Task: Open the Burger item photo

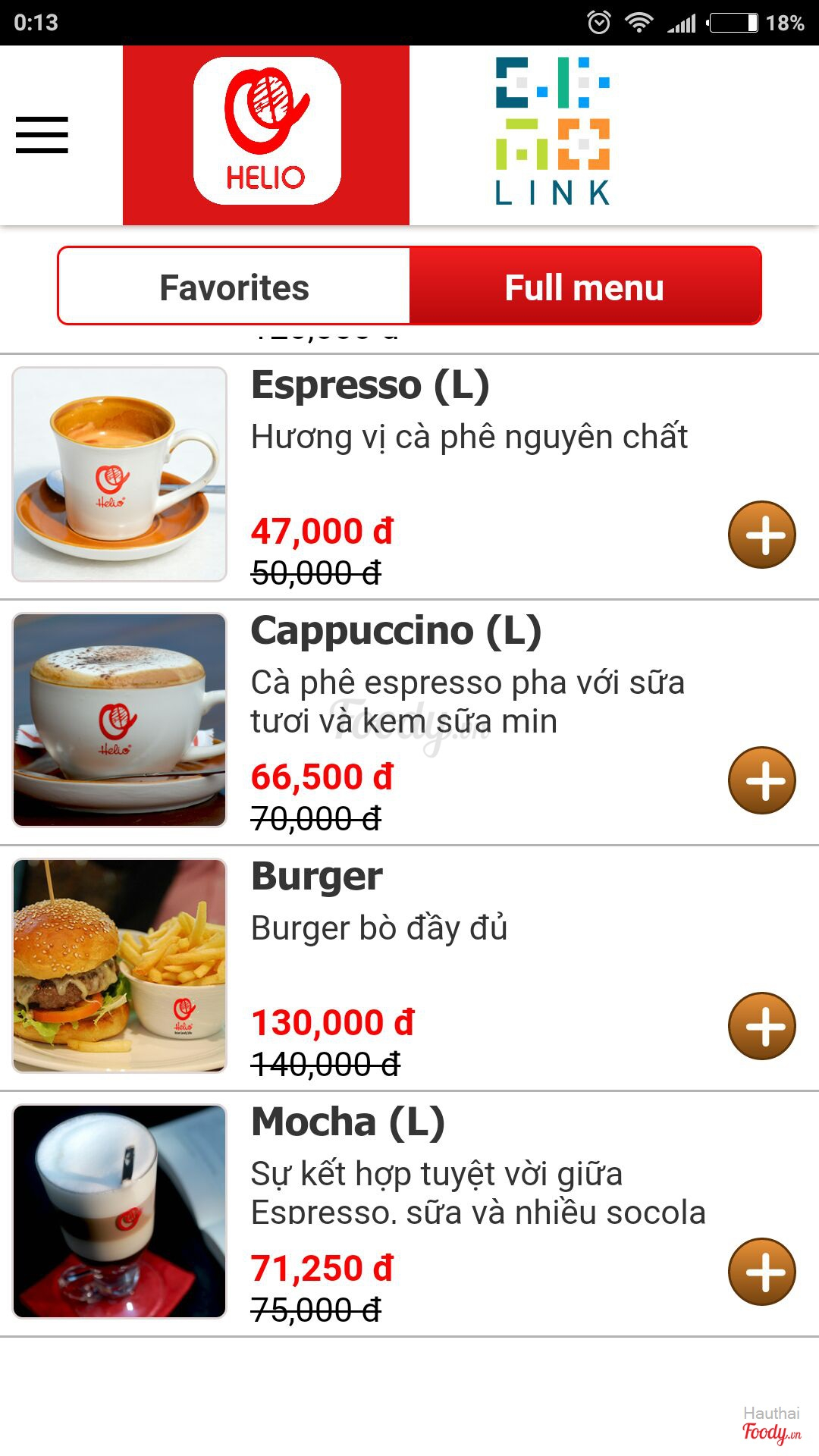Action: click(120, 966)
